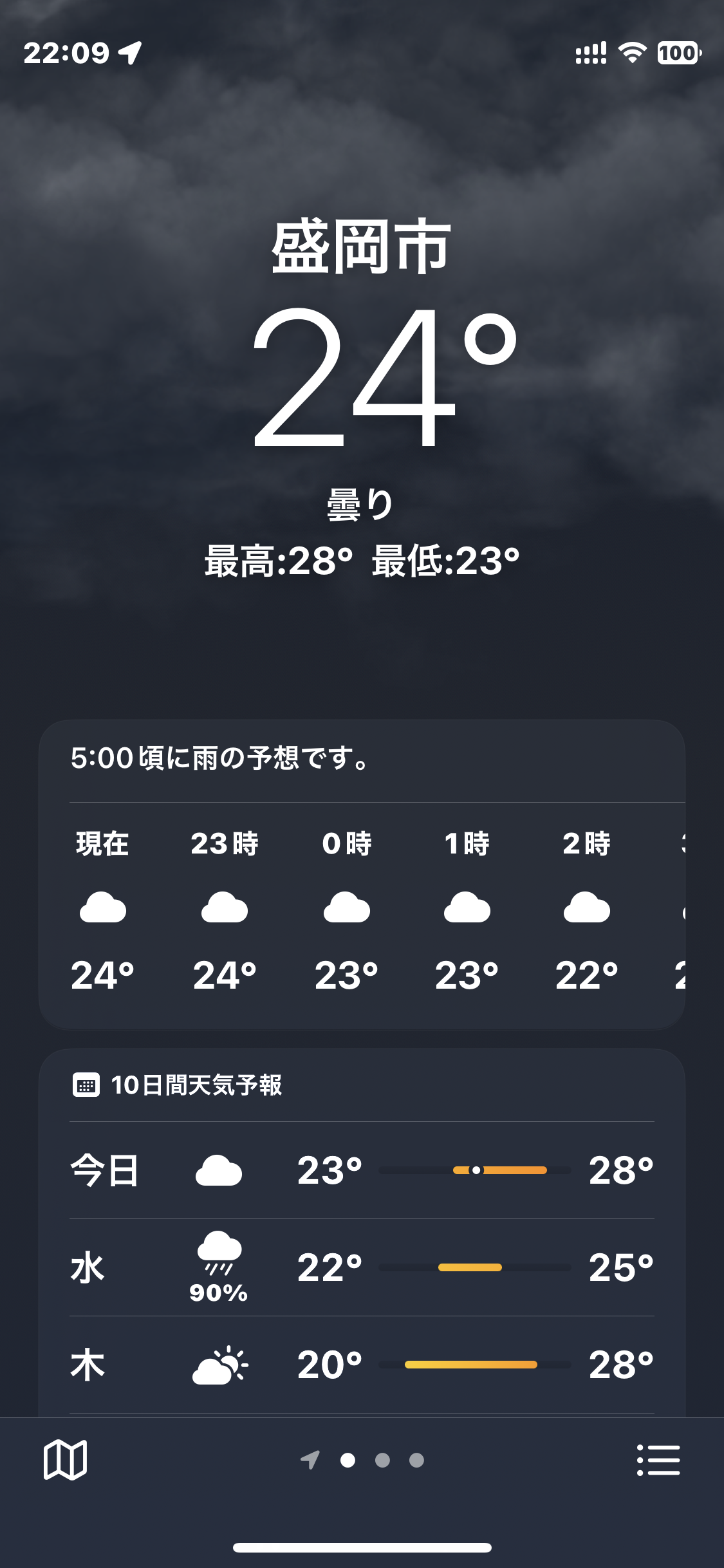Open today's (今日) daily forecast row
Screen dimensions: 724x1568
pos(362,1170)
